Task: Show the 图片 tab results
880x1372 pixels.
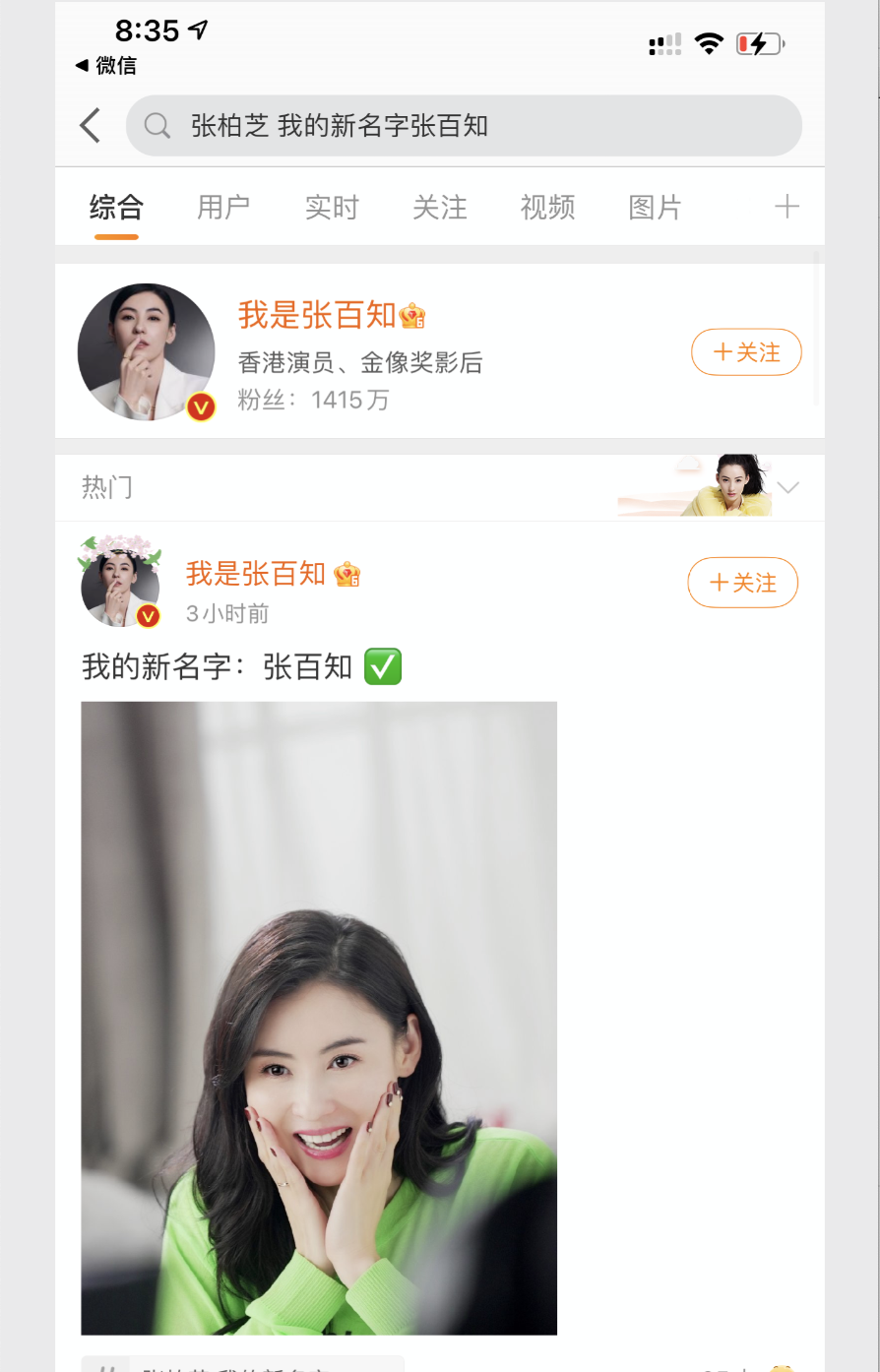Action: 655,208
